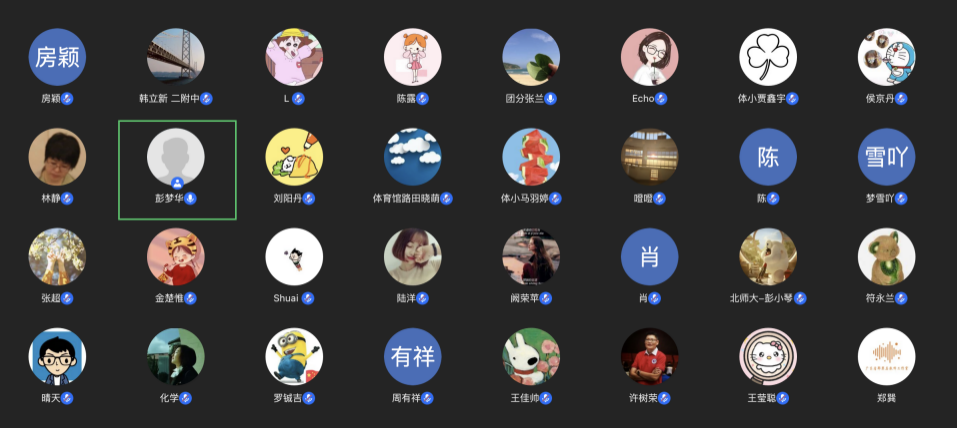Open Shuai's participant tile
Viewport: 957px width, 429px height.
(294, 257)
